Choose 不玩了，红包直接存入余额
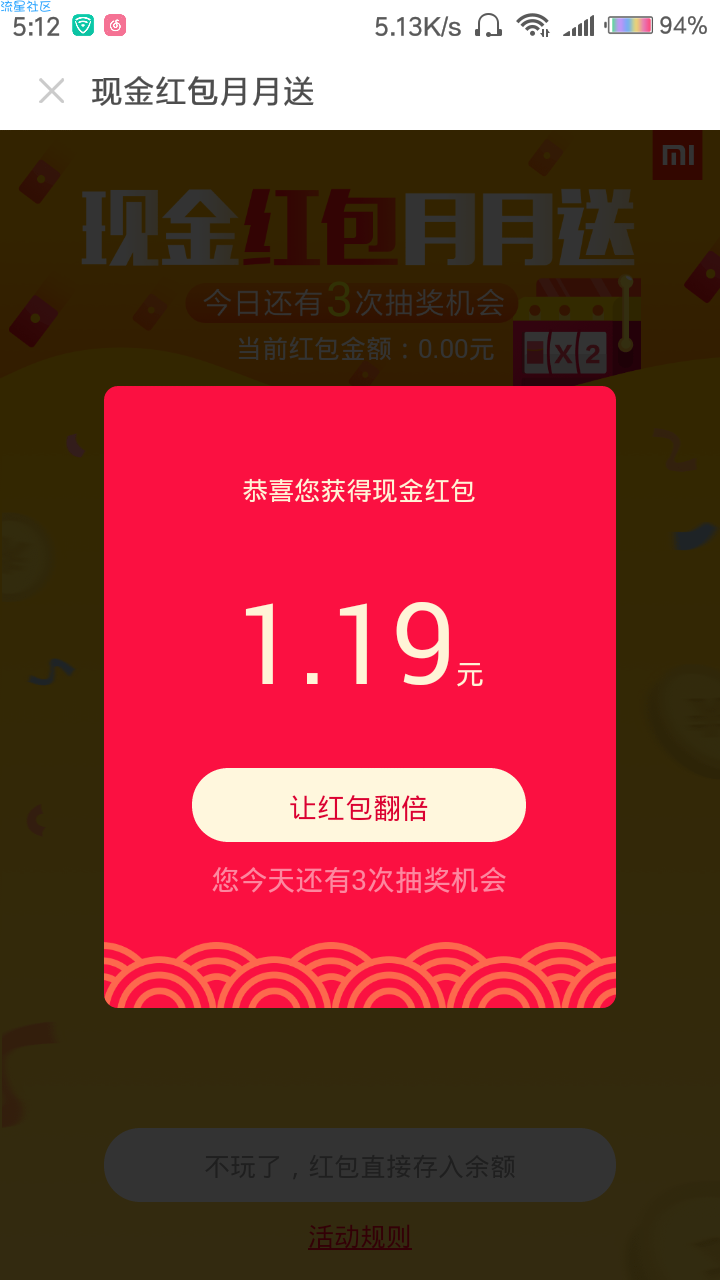 (360, 1165)
